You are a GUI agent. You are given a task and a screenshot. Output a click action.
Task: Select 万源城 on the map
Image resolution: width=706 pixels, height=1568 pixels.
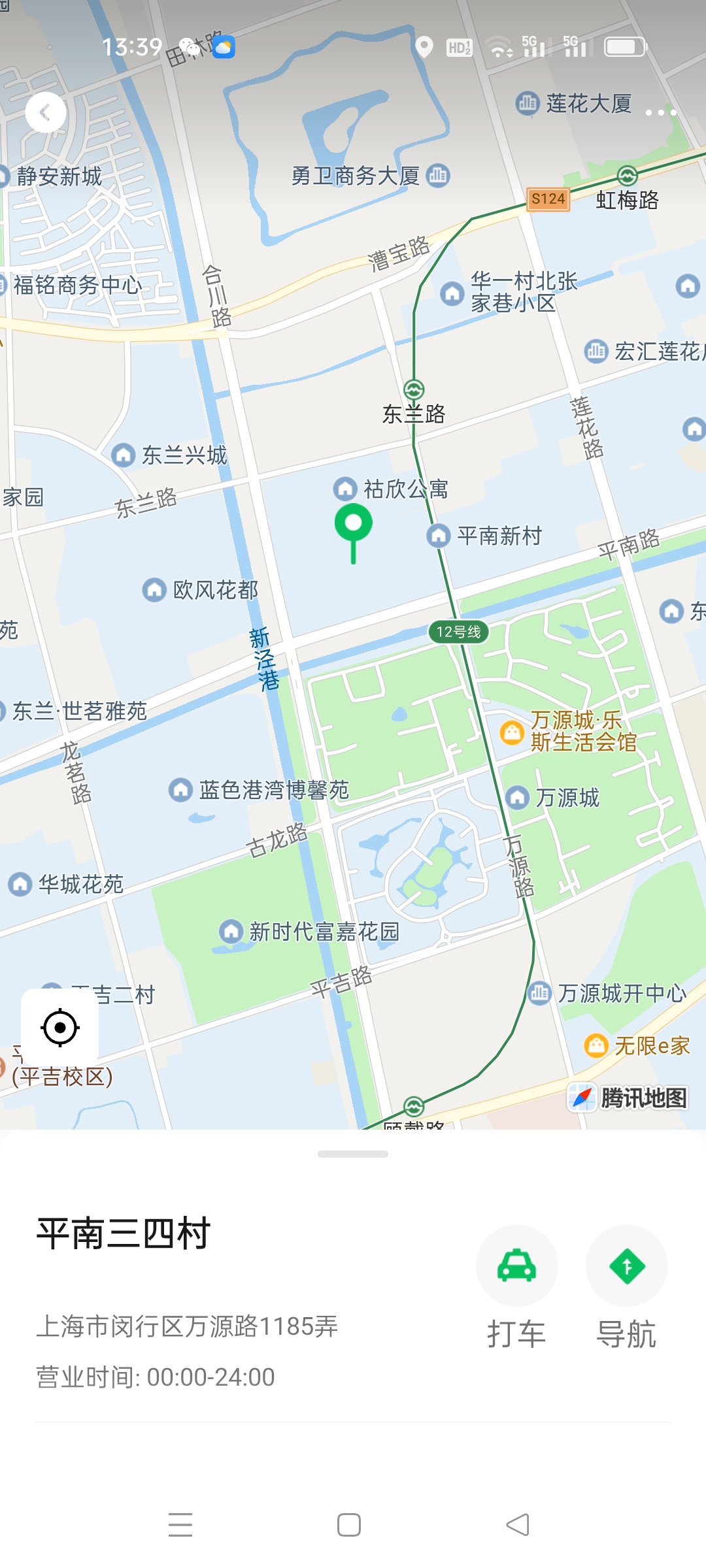tap(518, 797)
